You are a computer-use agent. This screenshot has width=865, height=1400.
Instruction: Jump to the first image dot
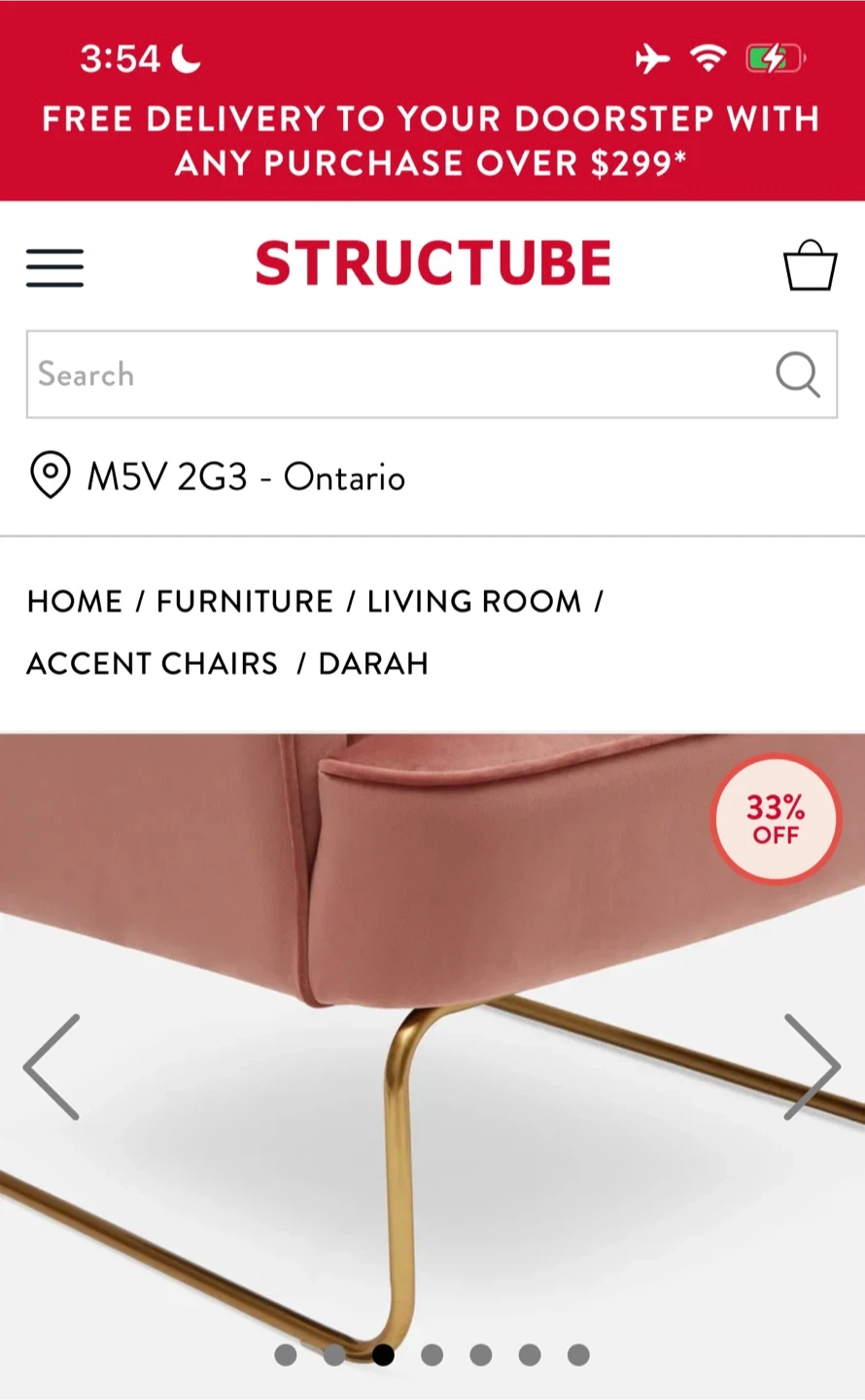286,1354
